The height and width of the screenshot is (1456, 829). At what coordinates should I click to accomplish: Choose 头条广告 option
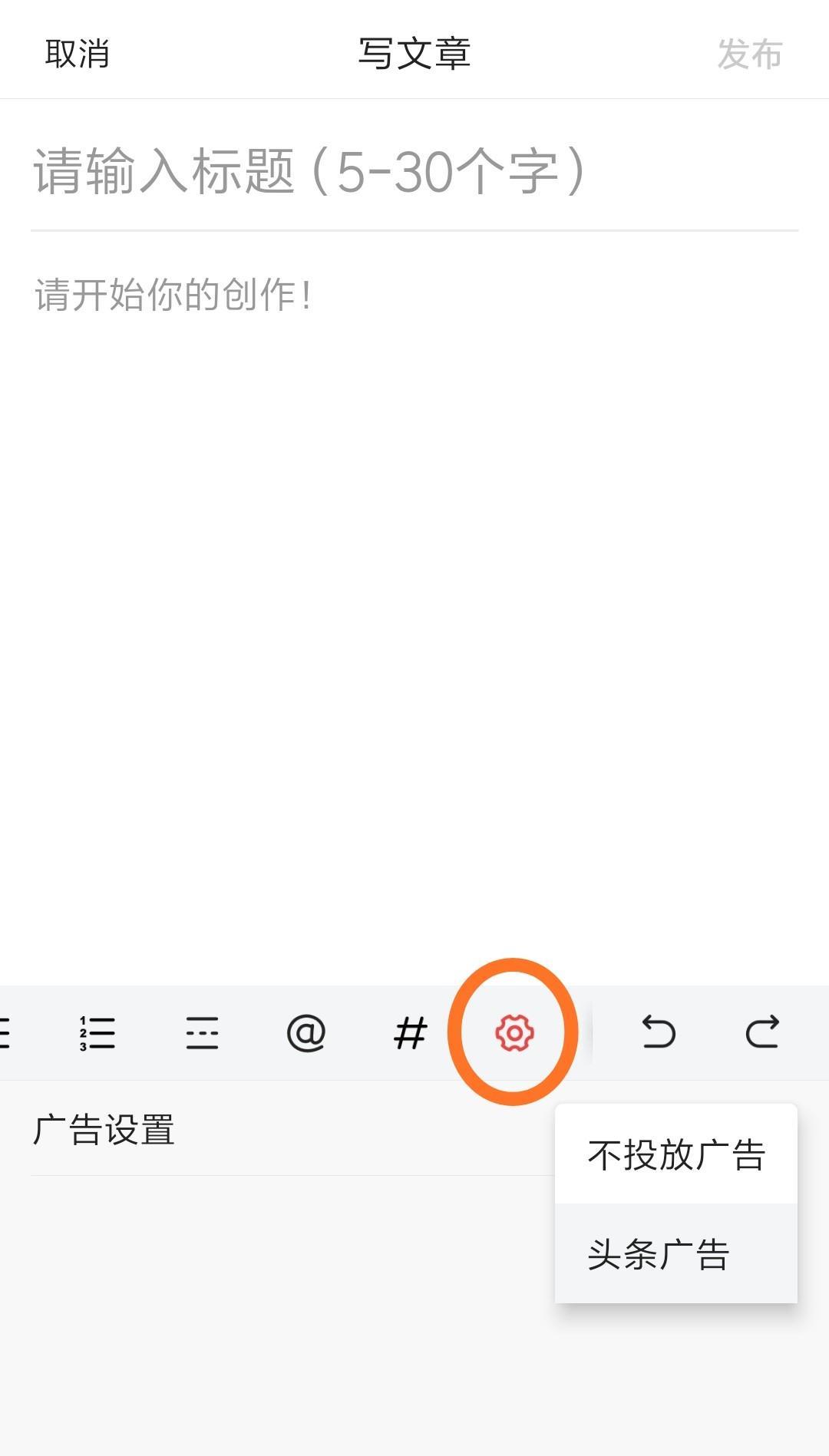point(675,1254)
